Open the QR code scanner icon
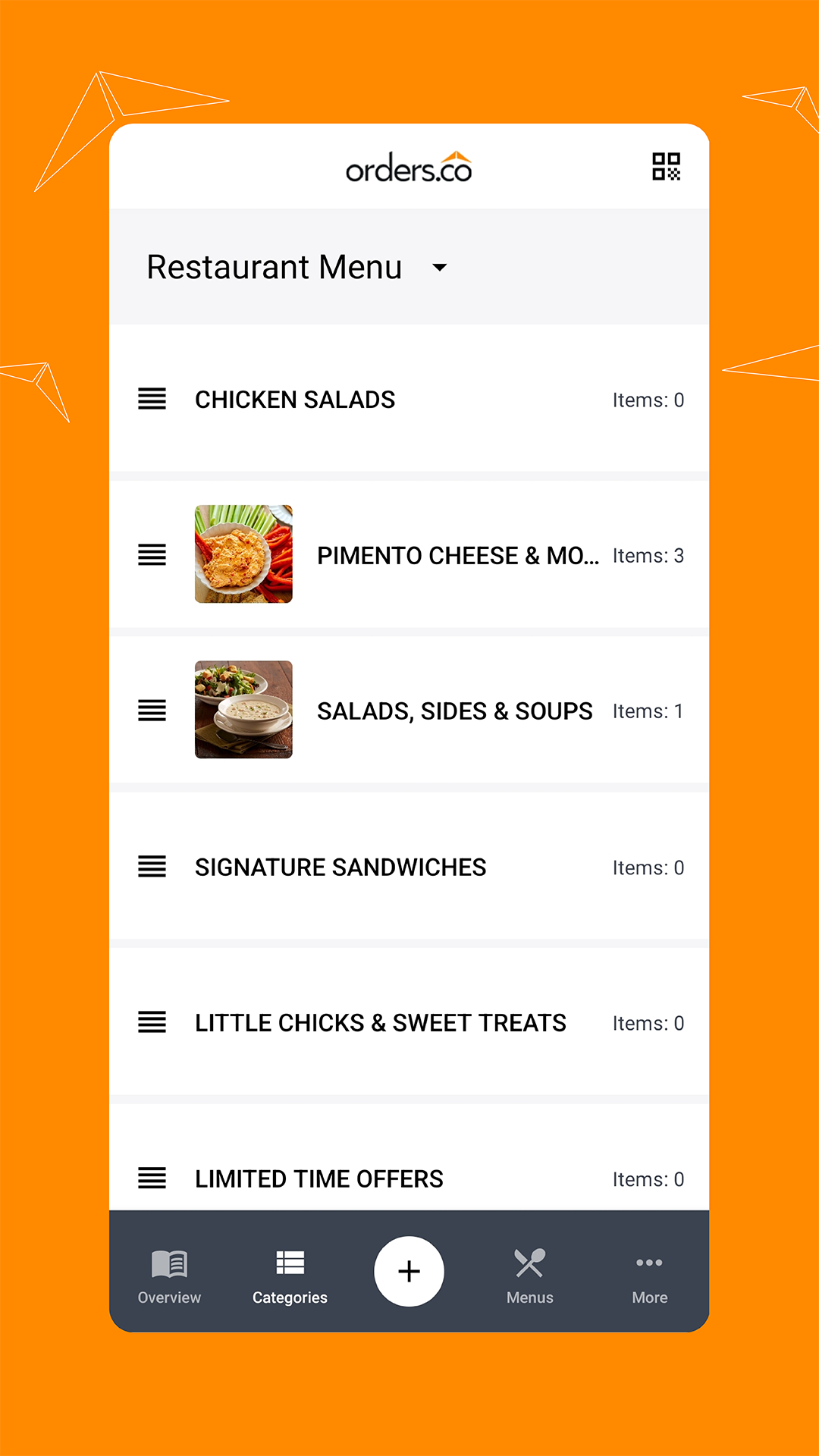 [x=666, y=168]
